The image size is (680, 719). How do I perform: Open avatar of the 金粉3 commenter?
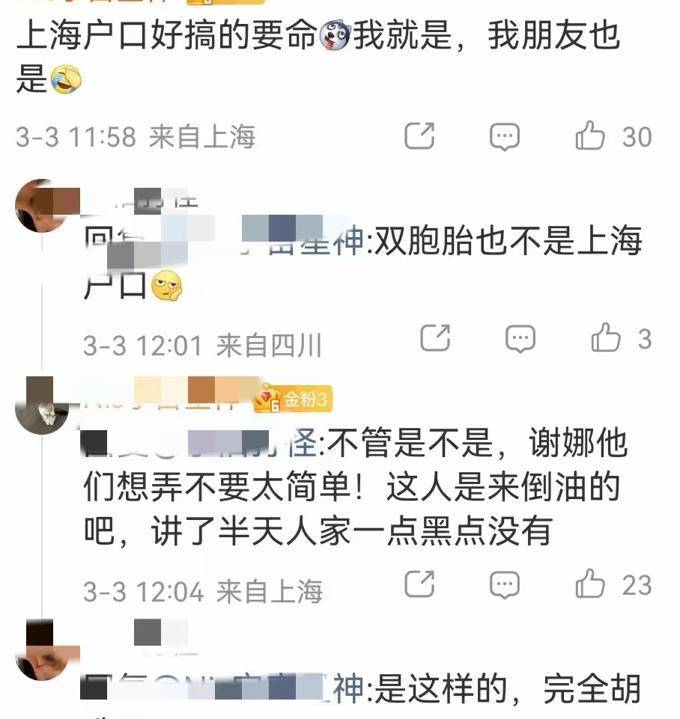42,405
